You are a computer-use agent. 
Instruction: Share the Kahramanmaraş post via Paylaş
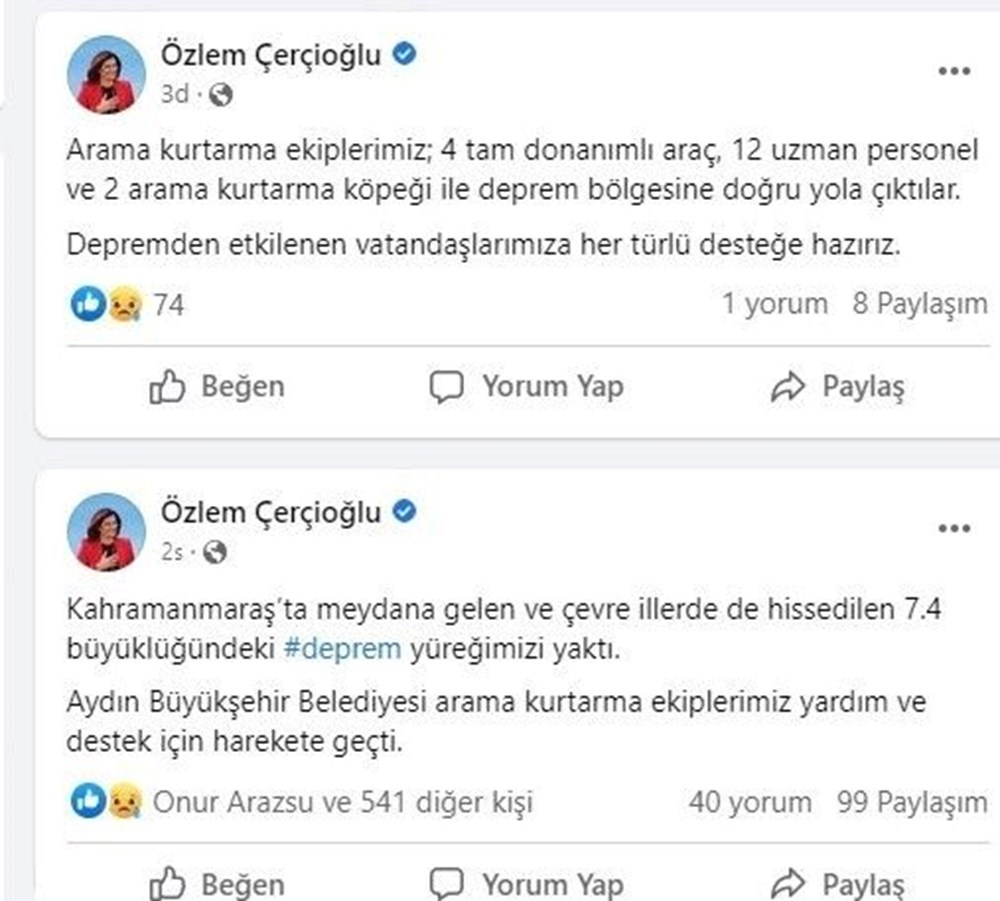pyautogui.click(x=838, y=884)
